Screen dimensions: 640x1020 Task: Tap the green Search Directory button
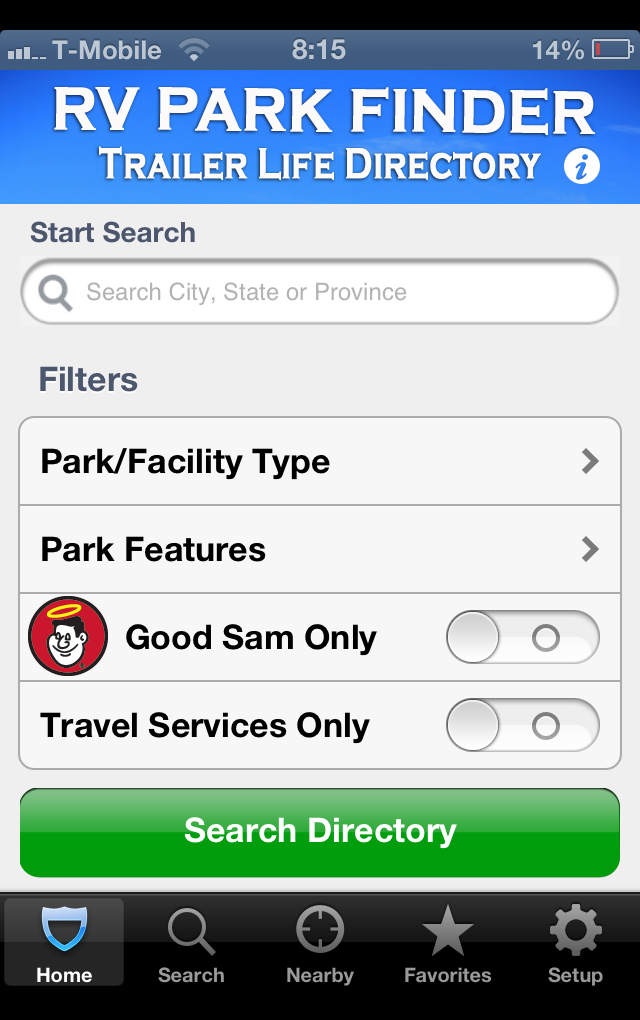click(320, 831)
